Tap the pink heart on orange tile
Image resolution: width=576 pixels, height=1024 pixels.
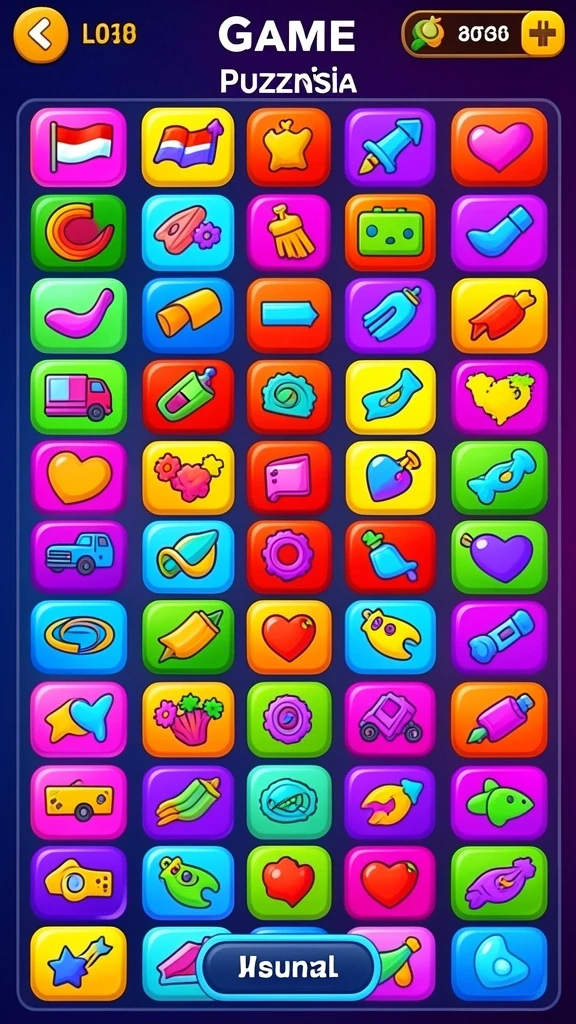tap(499, 147)
